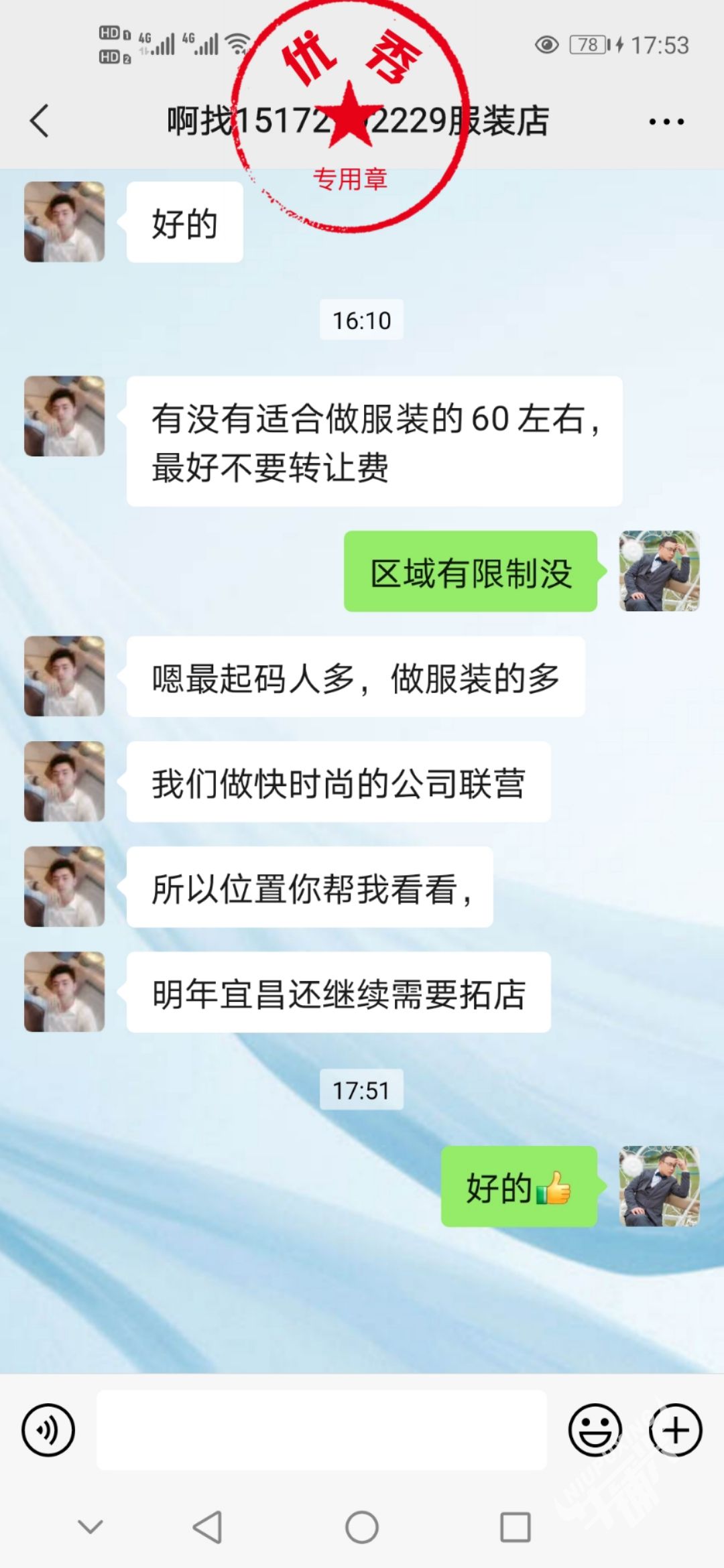Open the recent apps view
This screenshot has height=1568, width=724.
(516, 1528)
